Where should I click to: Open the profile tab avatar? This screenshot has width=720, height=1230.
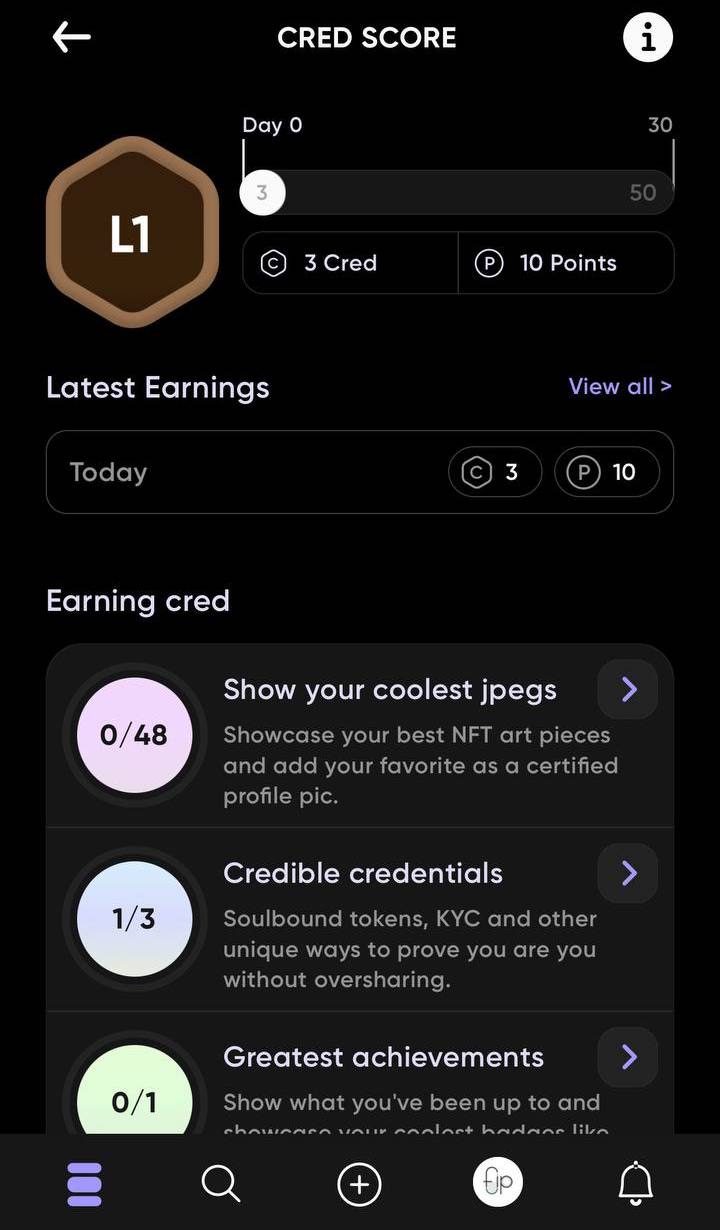497,1183
